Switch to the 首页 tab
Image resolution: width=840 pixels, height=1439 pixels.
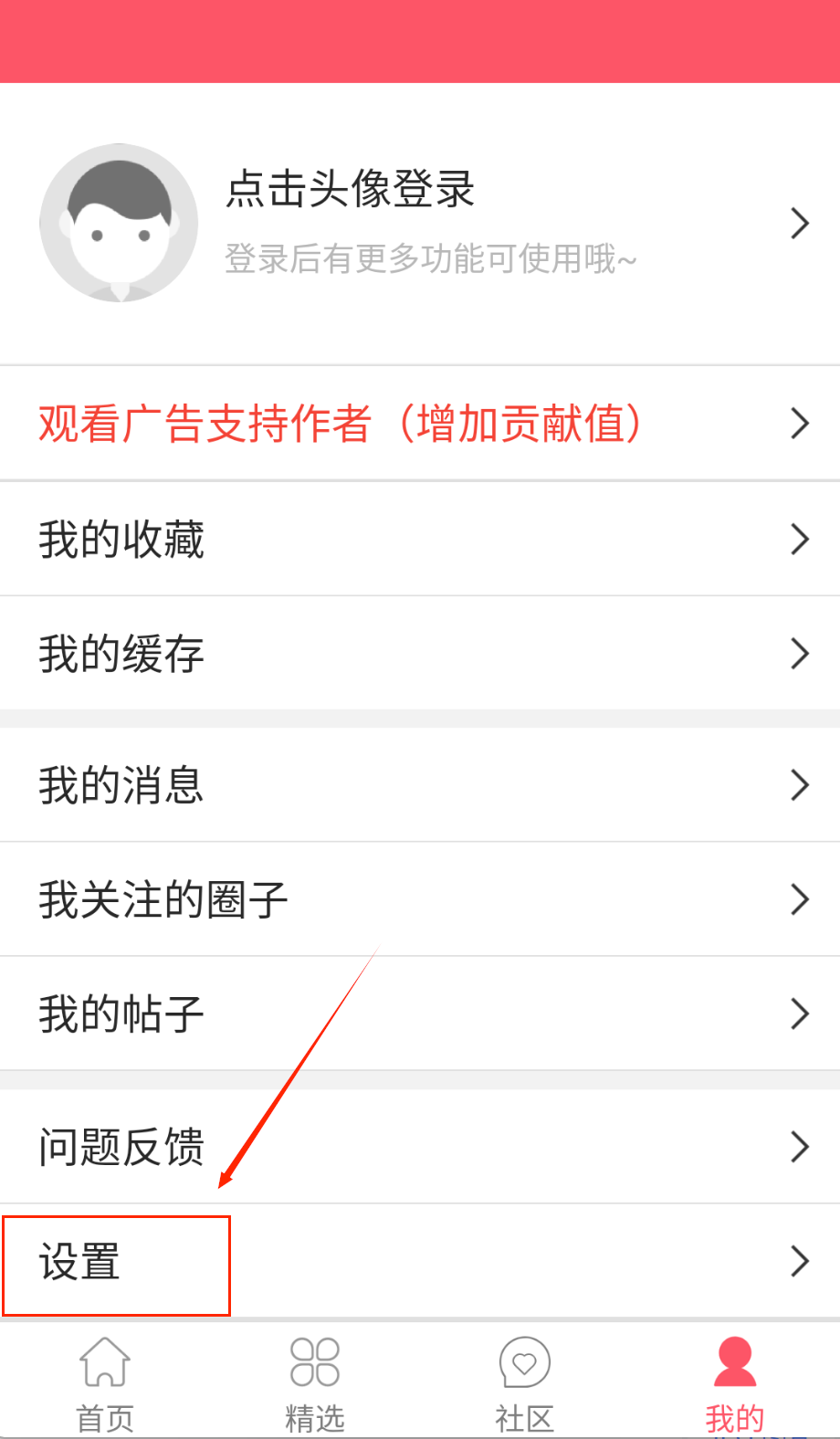pyautogui.click(x=105, y=1384)
